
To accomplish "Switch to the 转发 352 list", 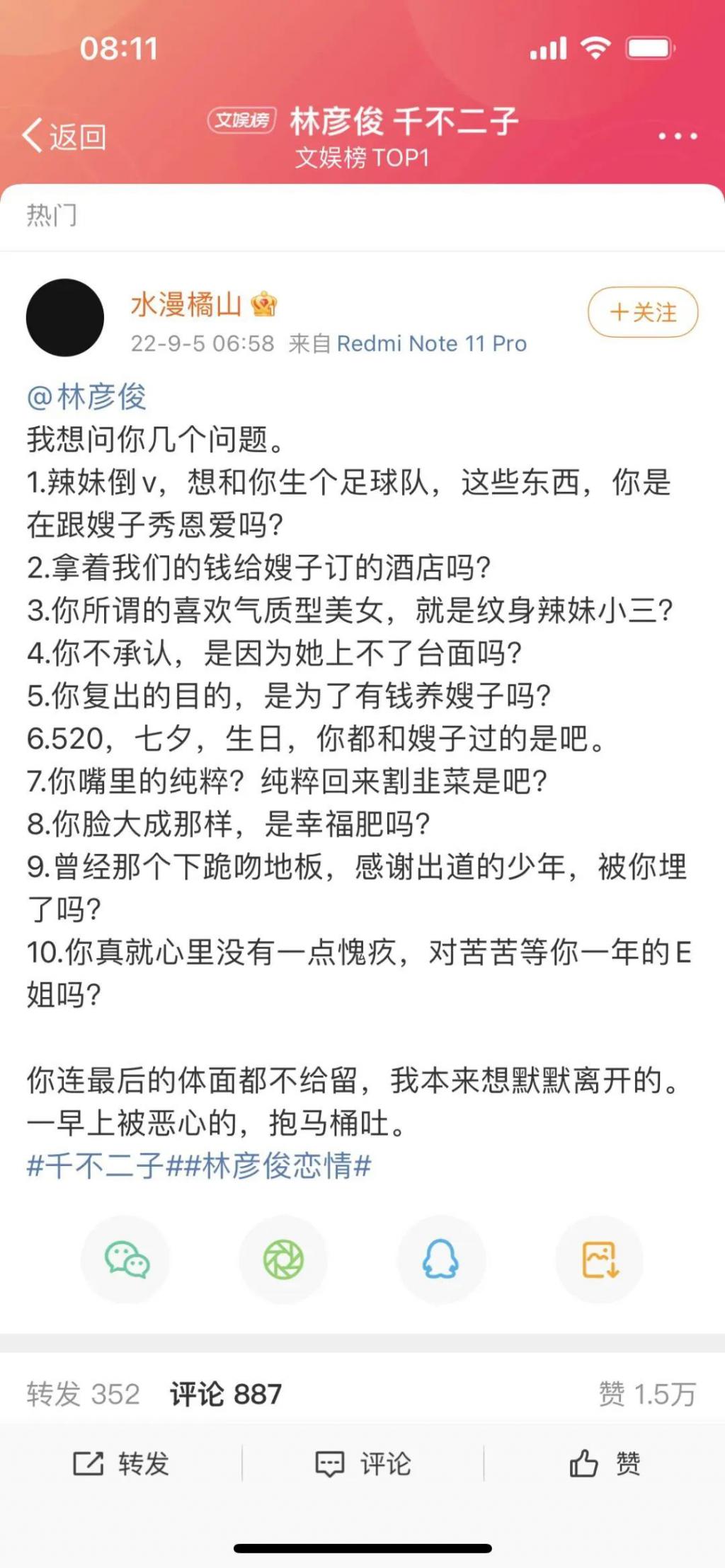I will click(x=84, y=1394).
